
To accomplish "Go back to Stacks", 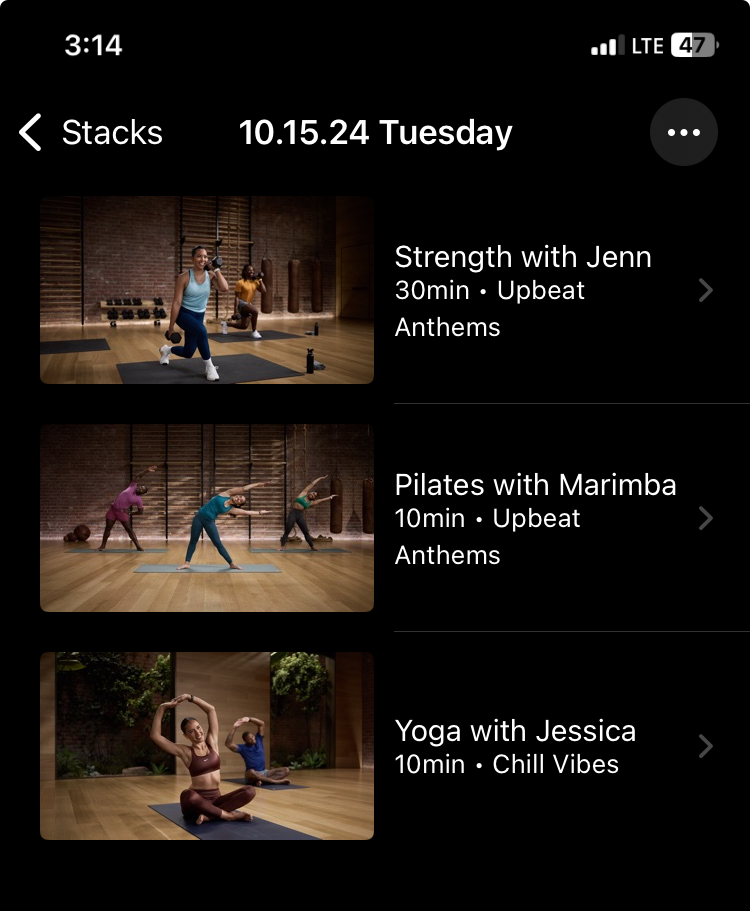I will [x=90, y=132].
